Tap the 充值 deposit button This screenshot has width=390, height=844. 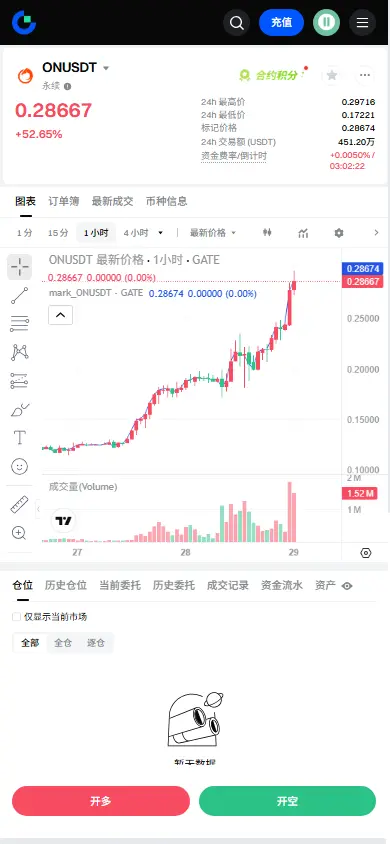281,23
